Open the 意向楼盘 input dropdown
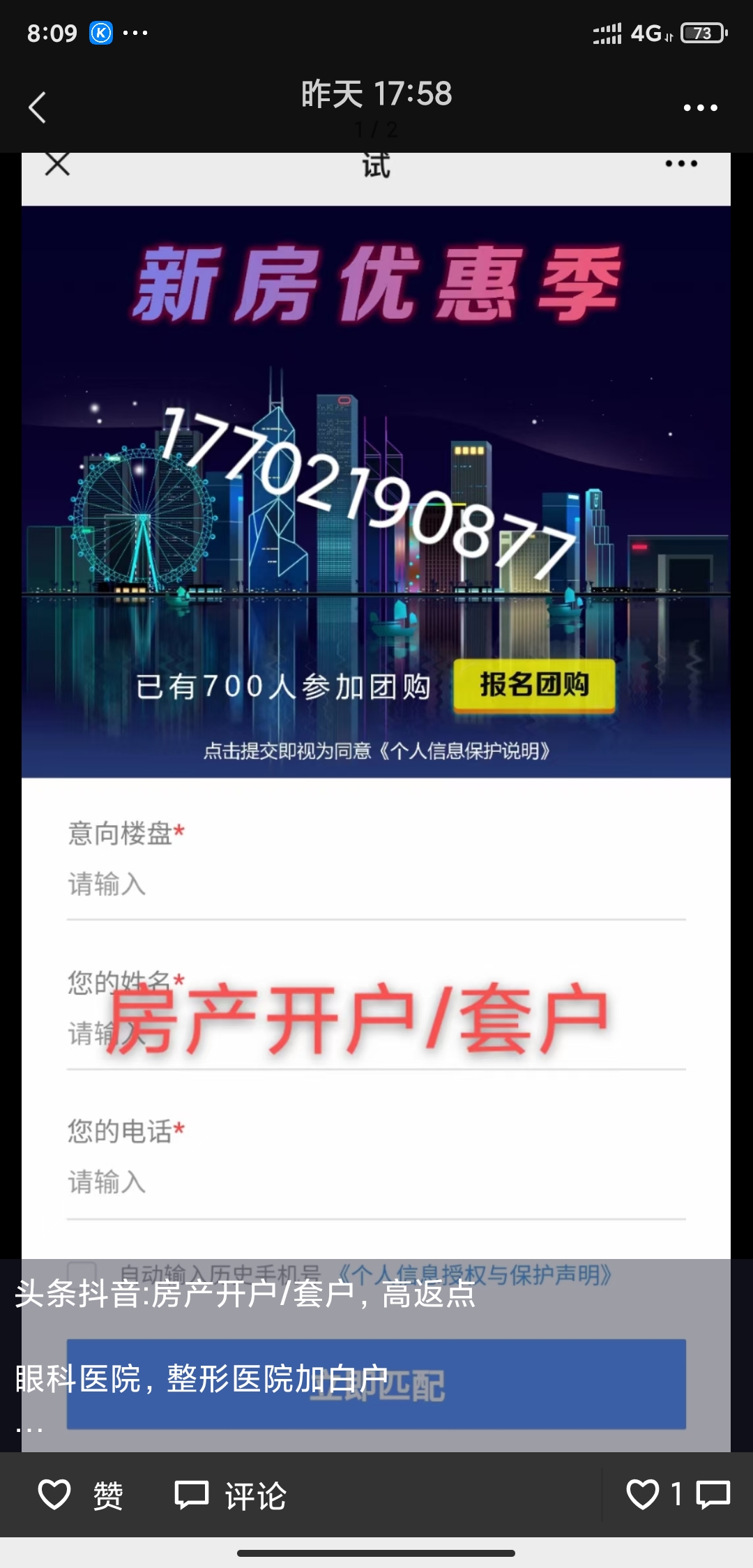 (x=376, y=884)
